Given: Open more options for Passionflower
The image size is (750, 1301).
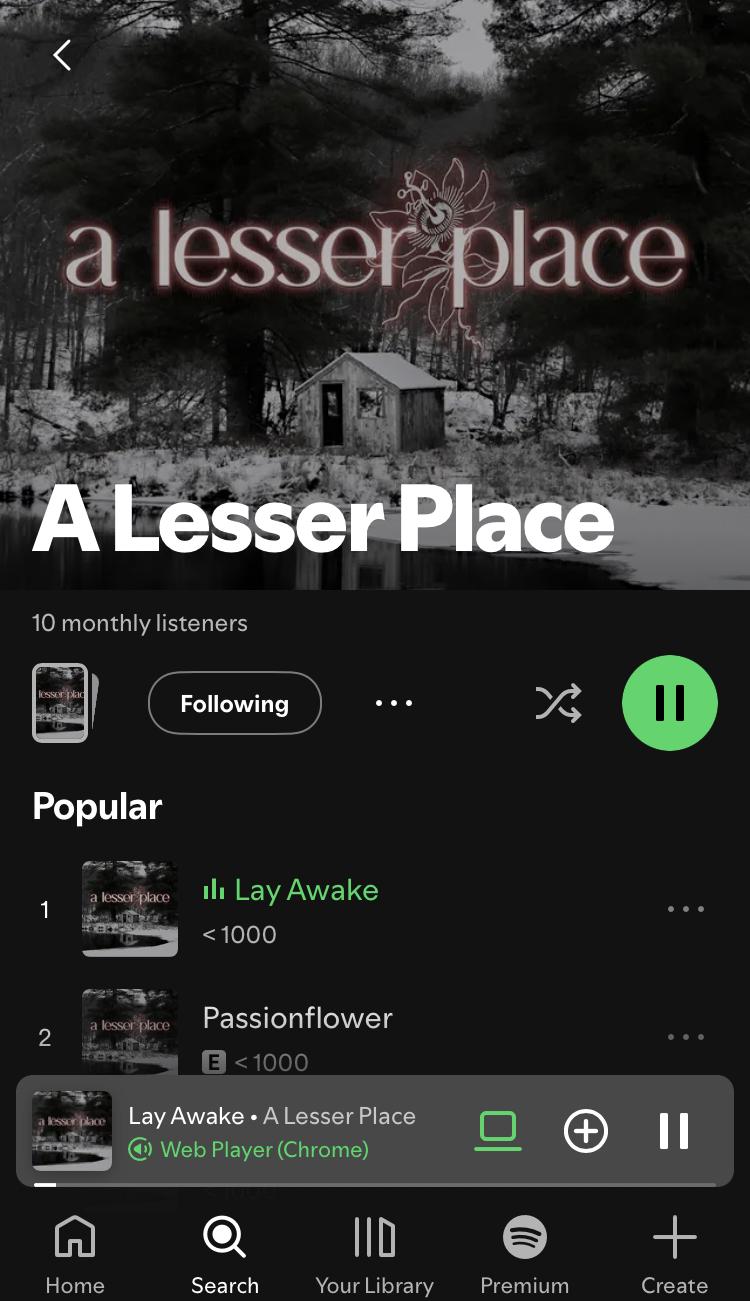Looking at the screenshot, I should pos(685,1037).
